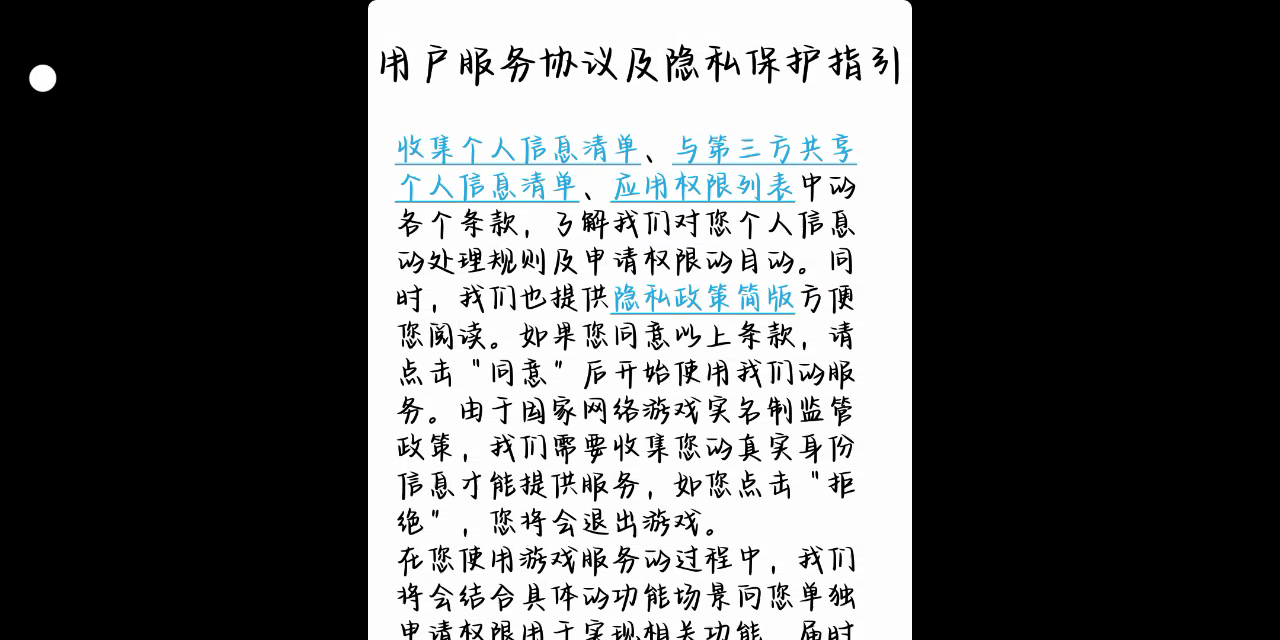The height and width of the screenshot is (640, 1280).
Task: Open the 隐私政策简版 link
Action: tap(703, 298)
